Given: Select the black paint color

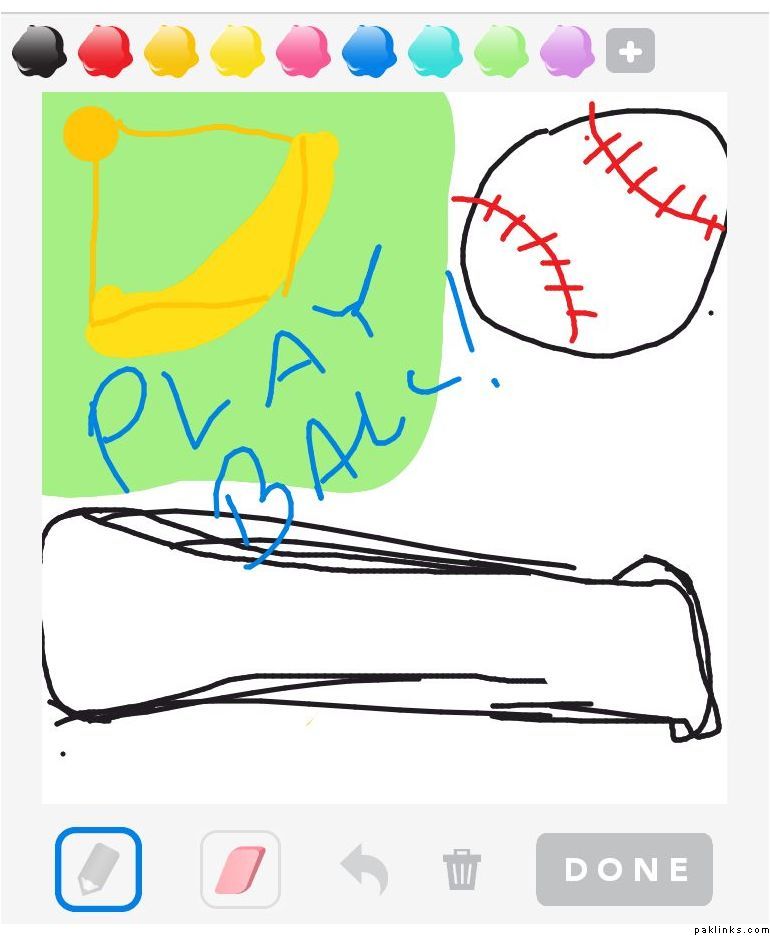Looking at the screenshot, I should (x=40, y=51).
